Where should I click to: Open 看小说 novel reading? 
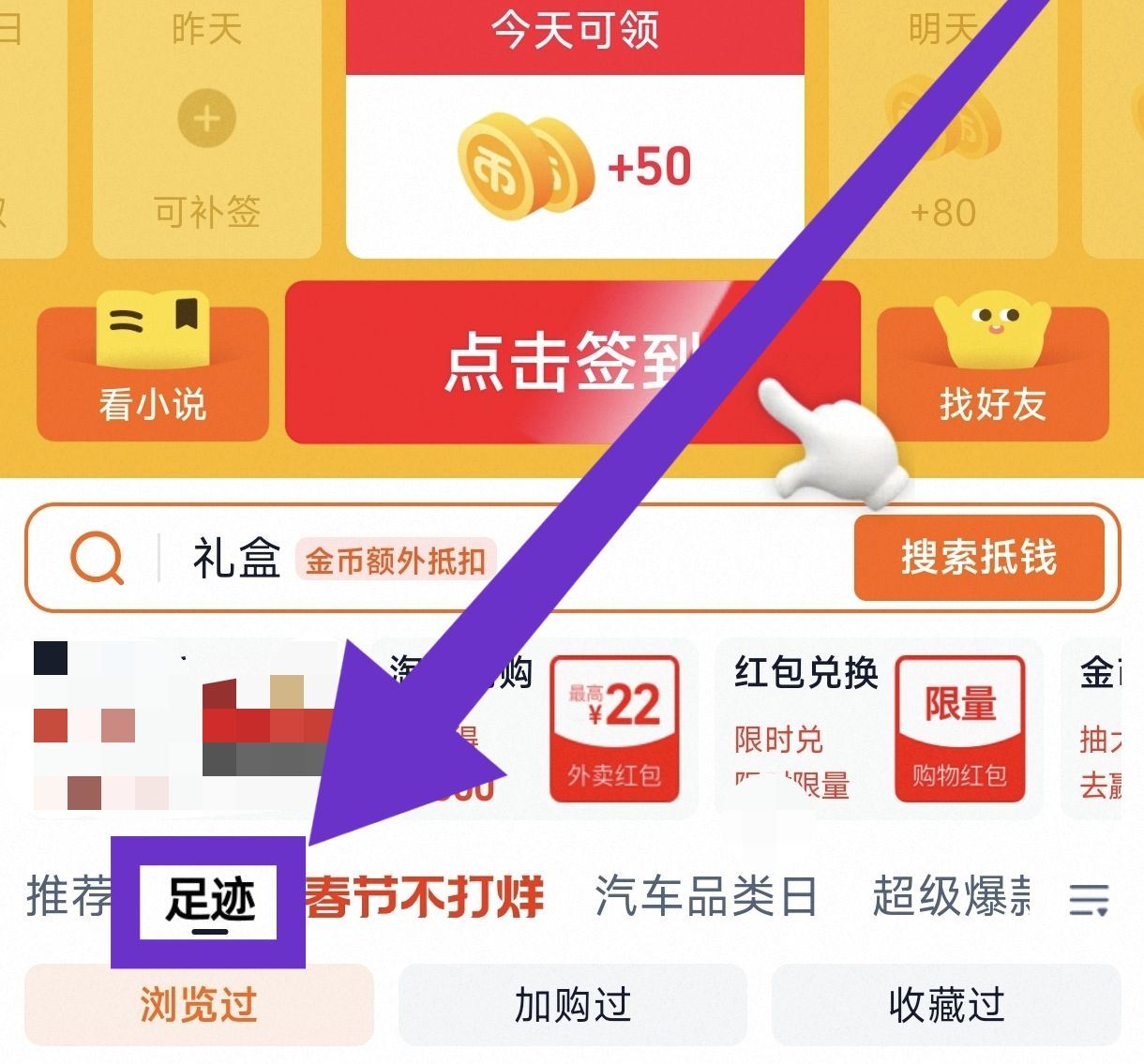153,367
